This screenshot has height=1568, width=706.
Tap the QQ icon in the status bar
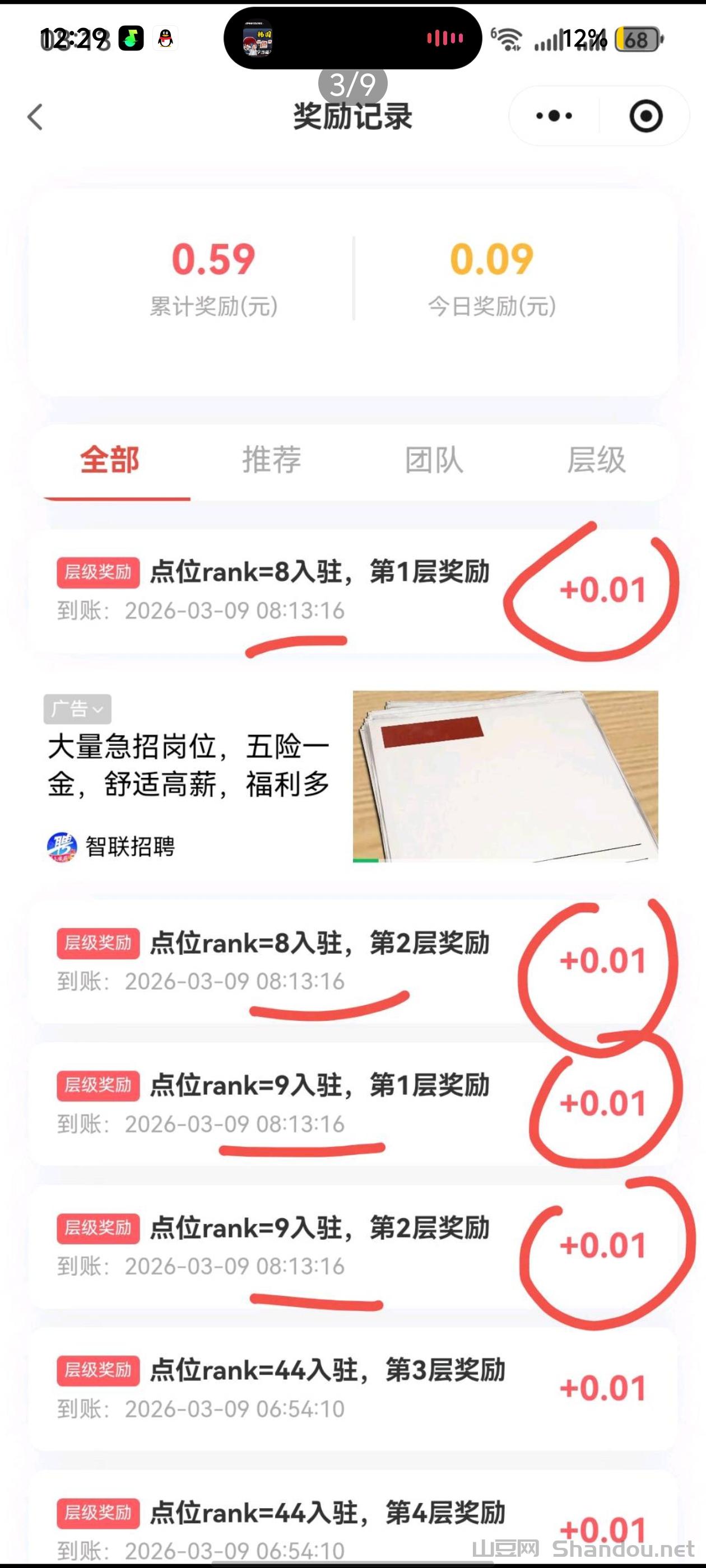tap(166, 38)
